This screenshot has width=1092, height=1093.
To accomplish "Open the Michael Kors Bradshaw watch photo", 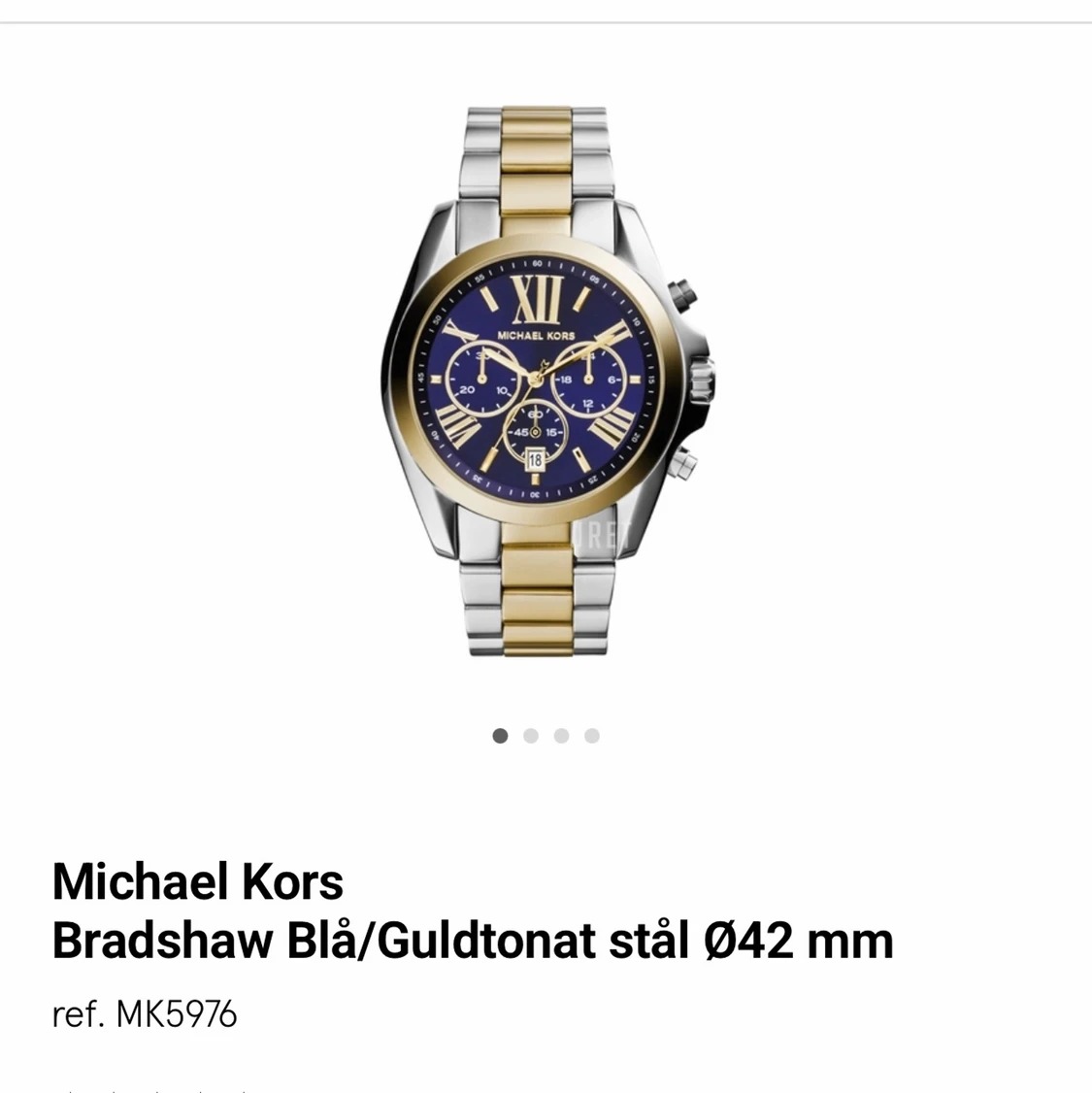I will 547,381.
